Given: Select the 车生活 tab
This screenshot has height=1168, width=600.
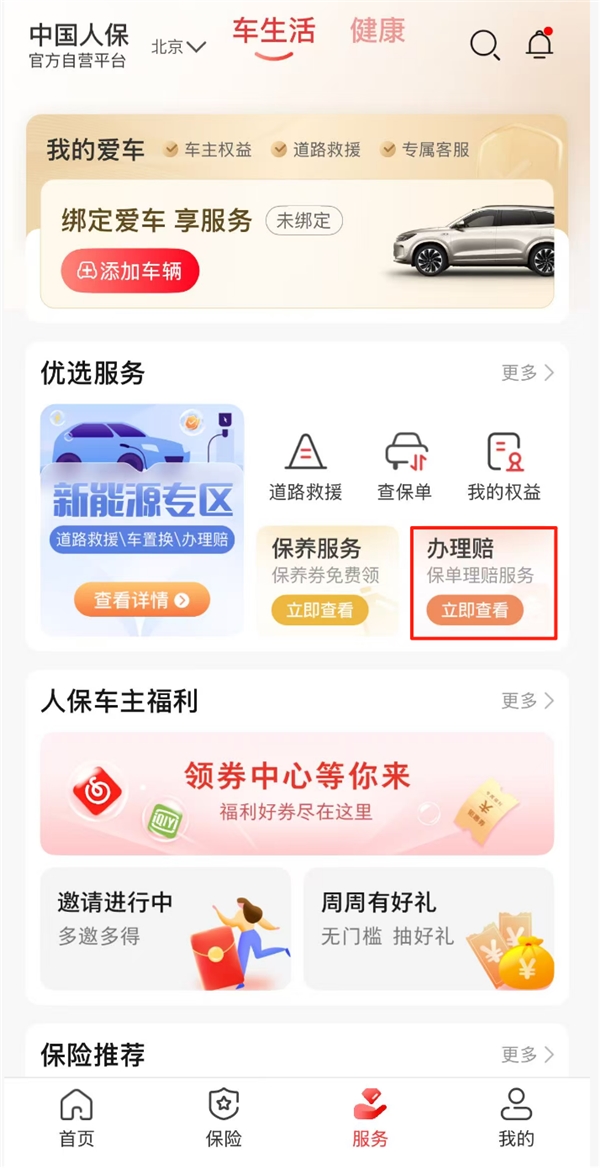Looking at the screenshot, I should pyautogui.click(x=273, y=32).
